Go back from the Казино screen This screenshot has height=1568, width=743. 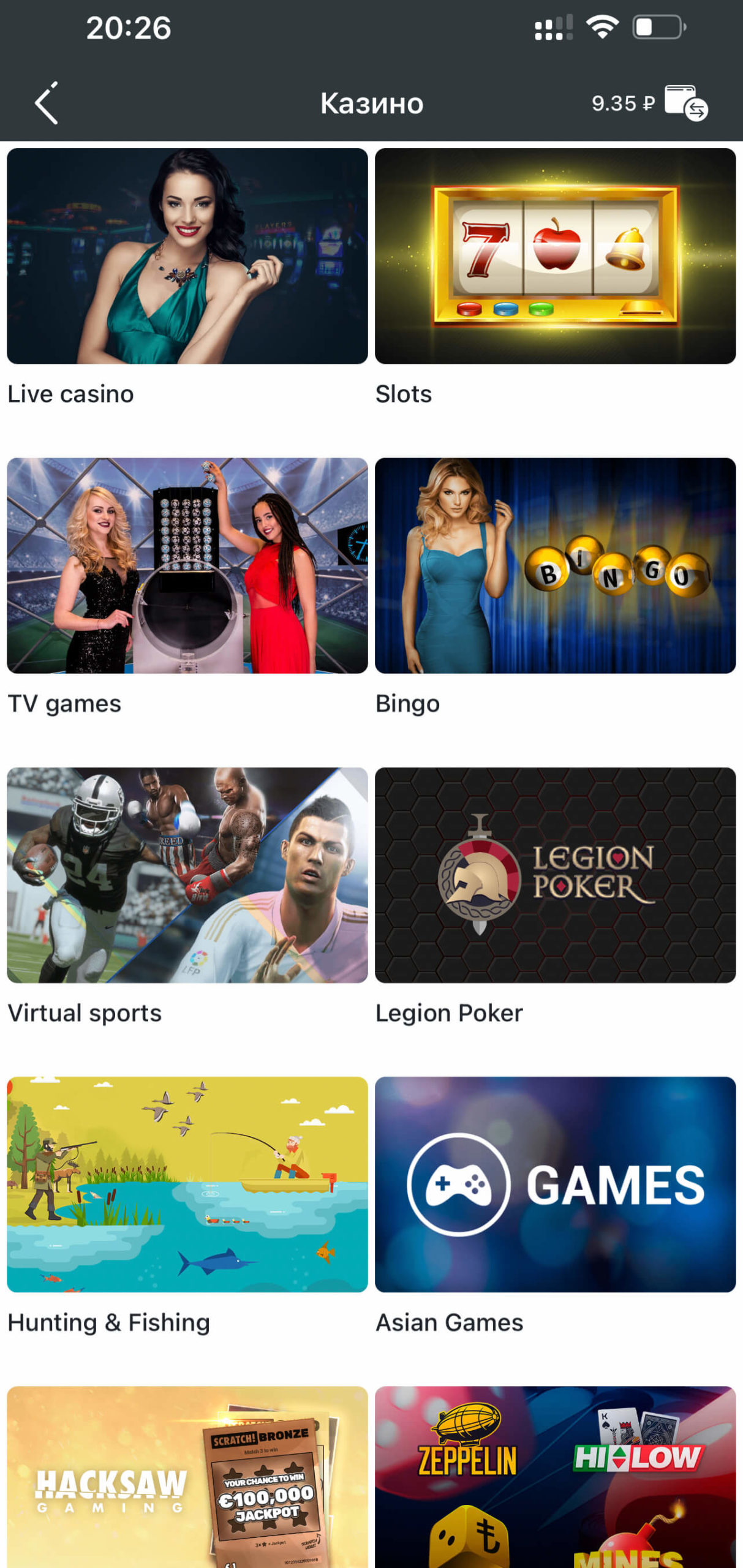(47, 103)
